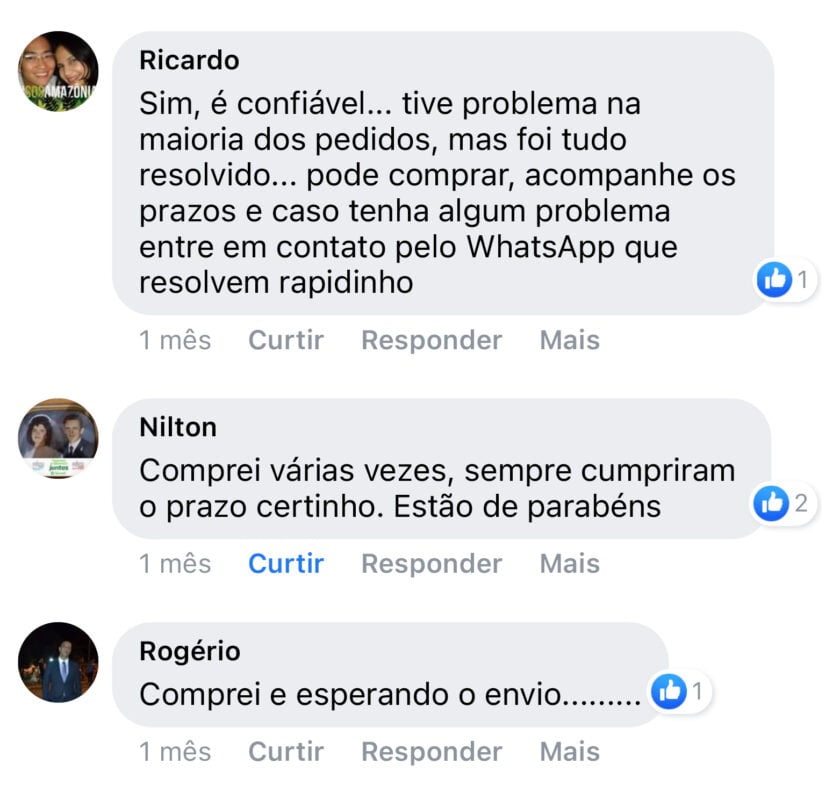Like Rogério's comment via Curtir
This screenshot has height=800, width=840.
(x=285, y=752)
